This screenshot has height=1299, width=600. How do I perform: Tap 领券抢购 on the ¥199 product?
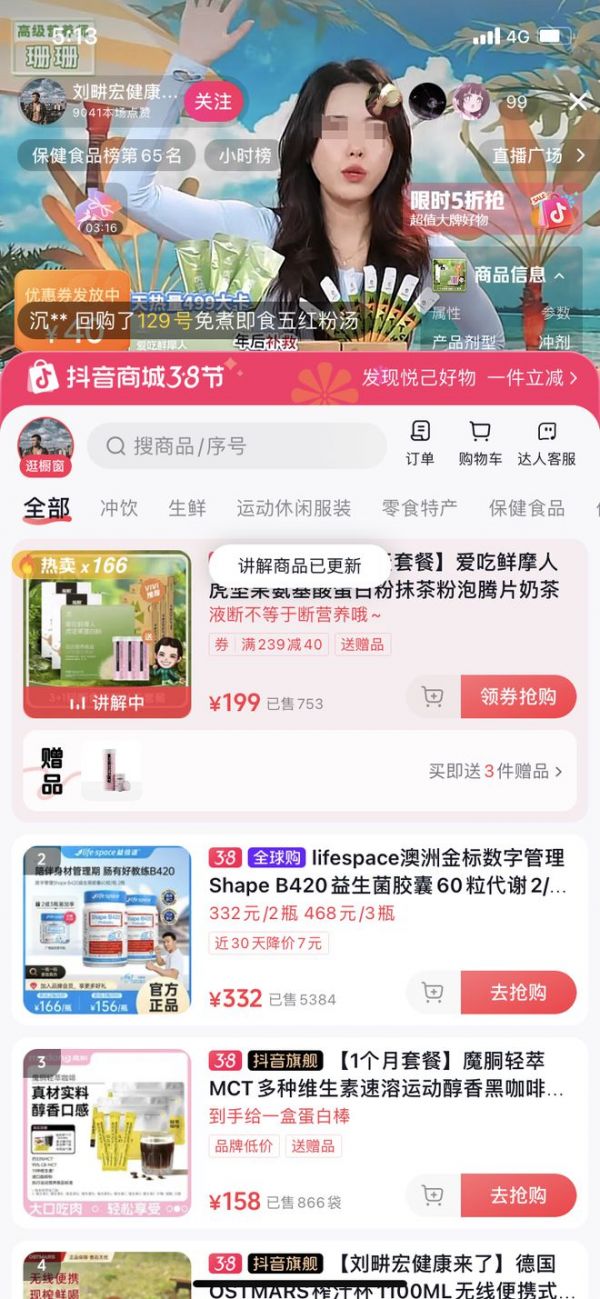point(518,697)
